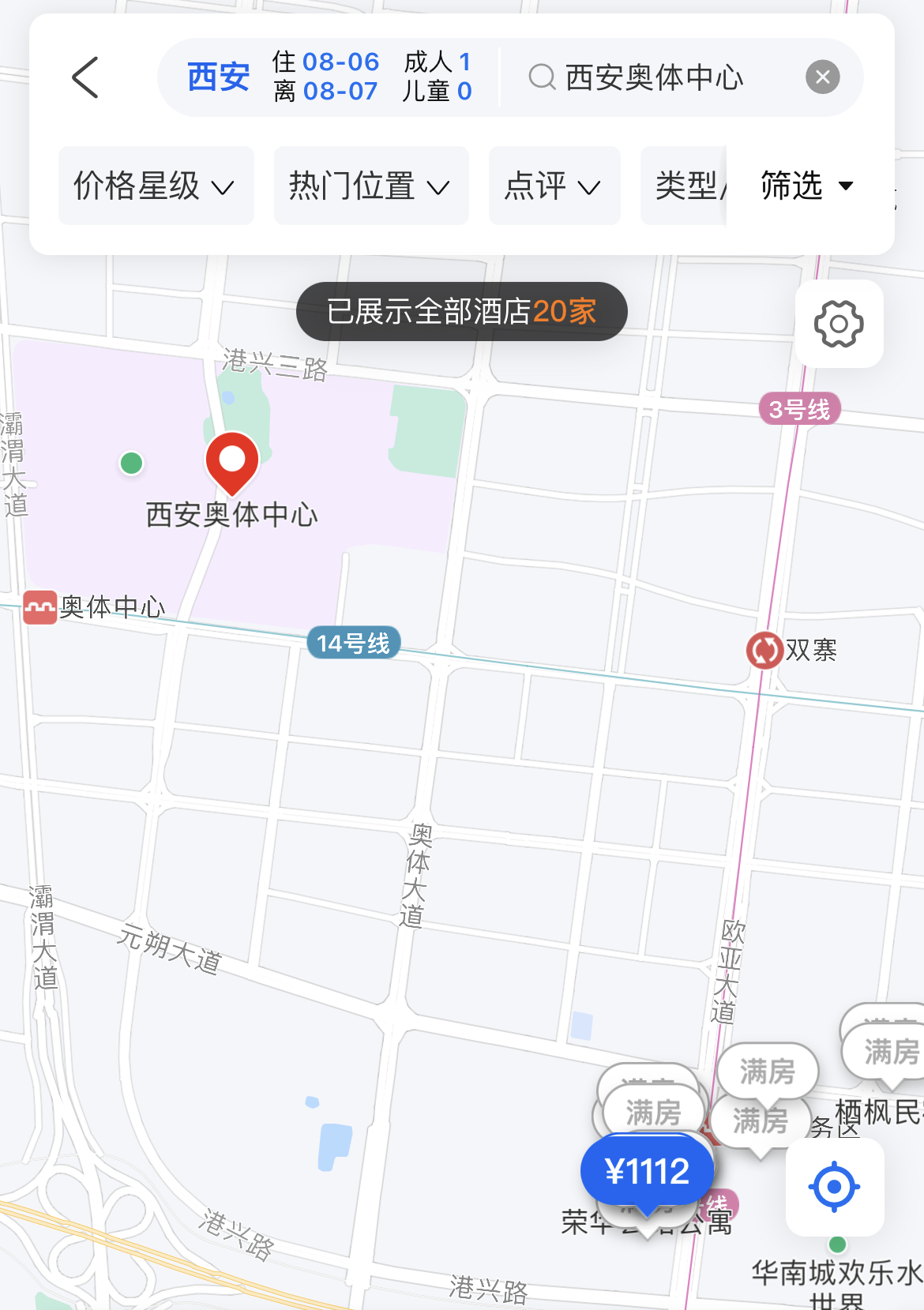924x1310 pixels.
Task: Expand the 价格星级 filter
Action: pyautogui.click(x=156, y=186)
